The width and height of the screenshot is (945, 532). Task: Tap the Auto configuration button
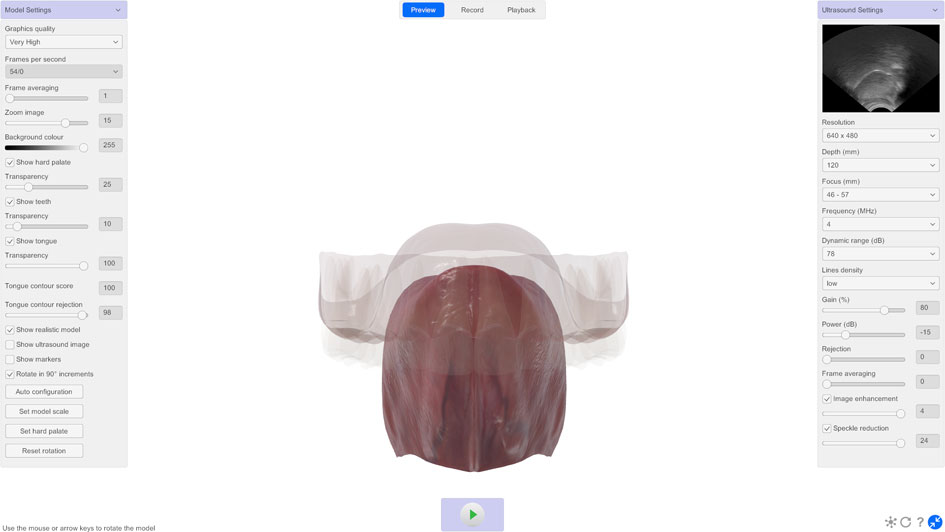[x=44, y=392]
